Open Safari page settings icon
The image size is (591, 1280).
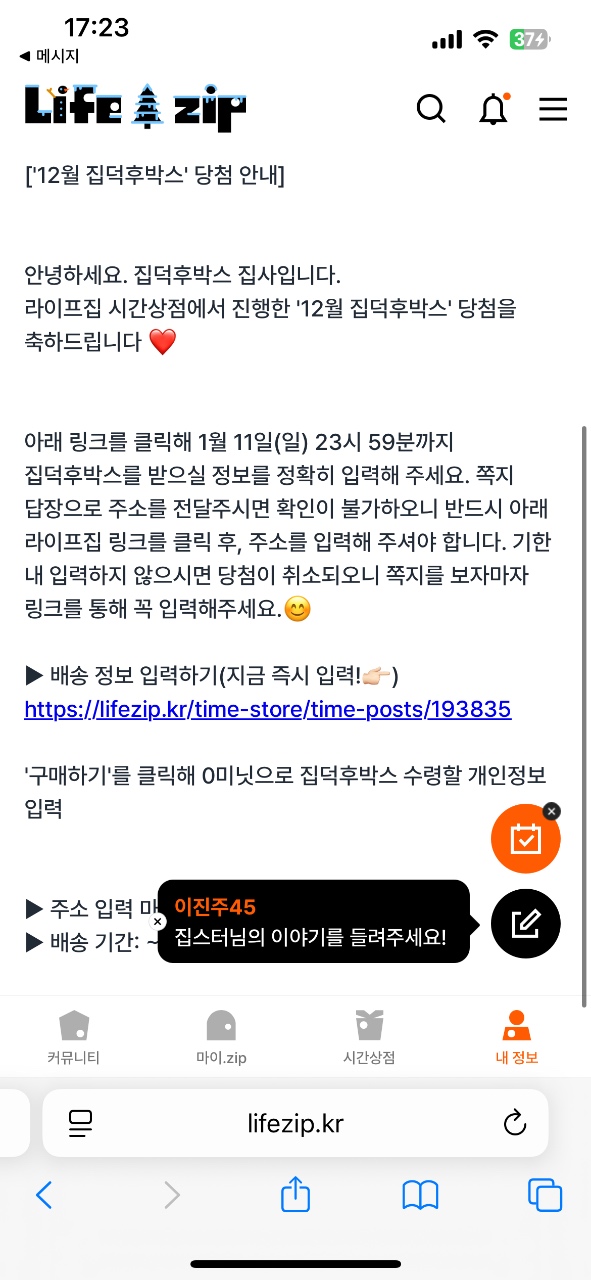point(81,1123)
